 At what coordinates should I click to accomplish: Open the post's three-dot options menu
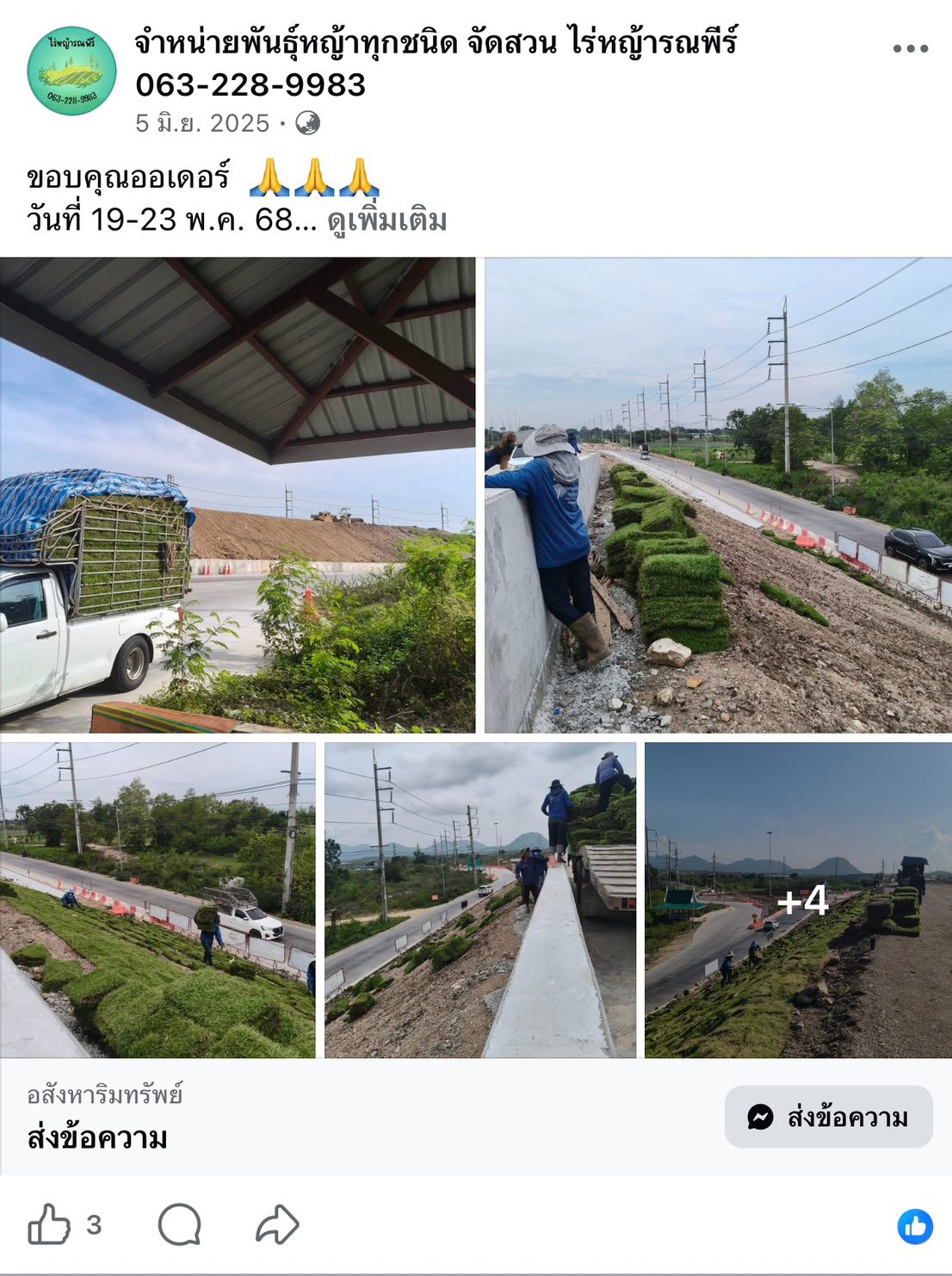910,49
